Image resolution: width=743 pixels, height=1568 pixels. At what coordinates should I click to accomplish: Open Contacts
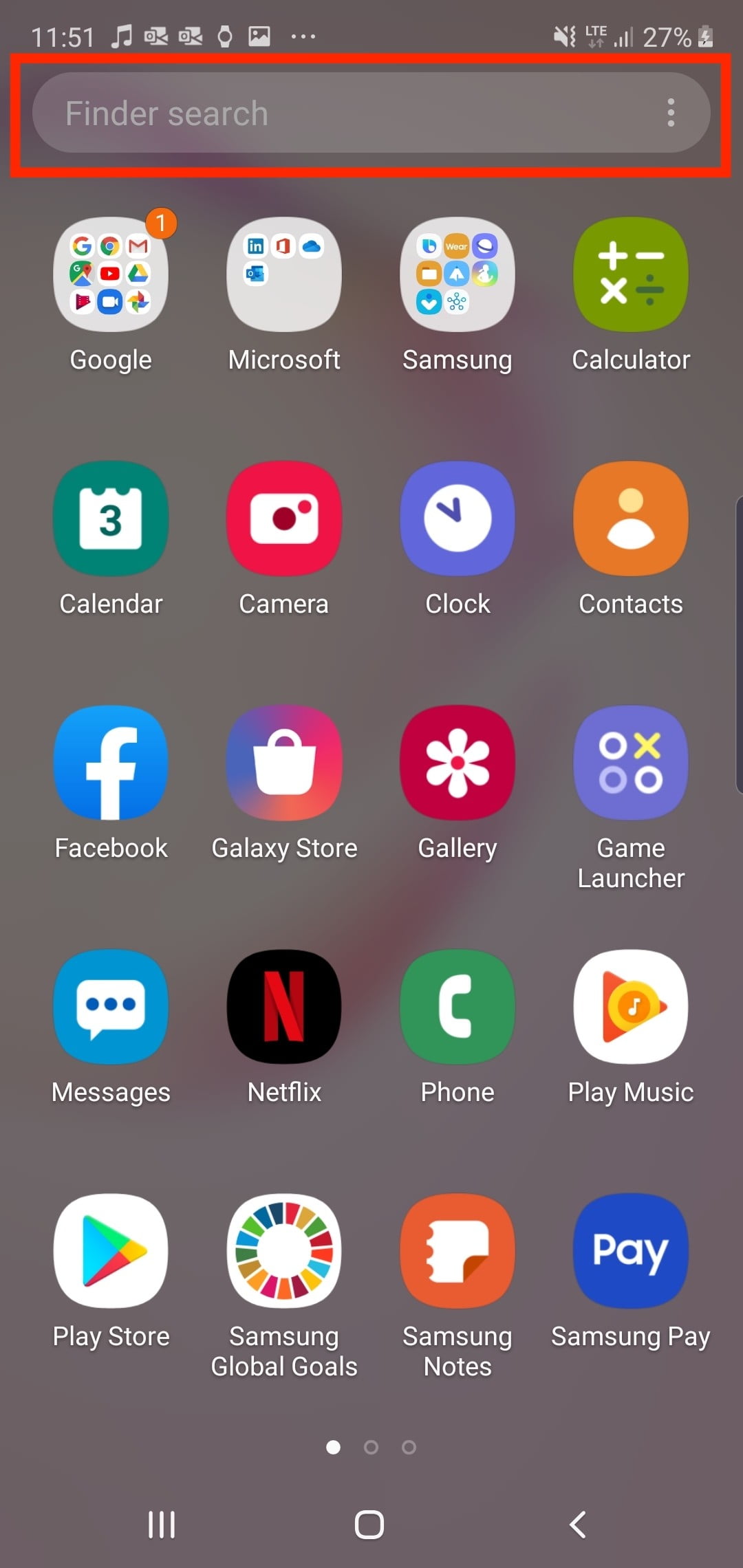click(630, 519)
